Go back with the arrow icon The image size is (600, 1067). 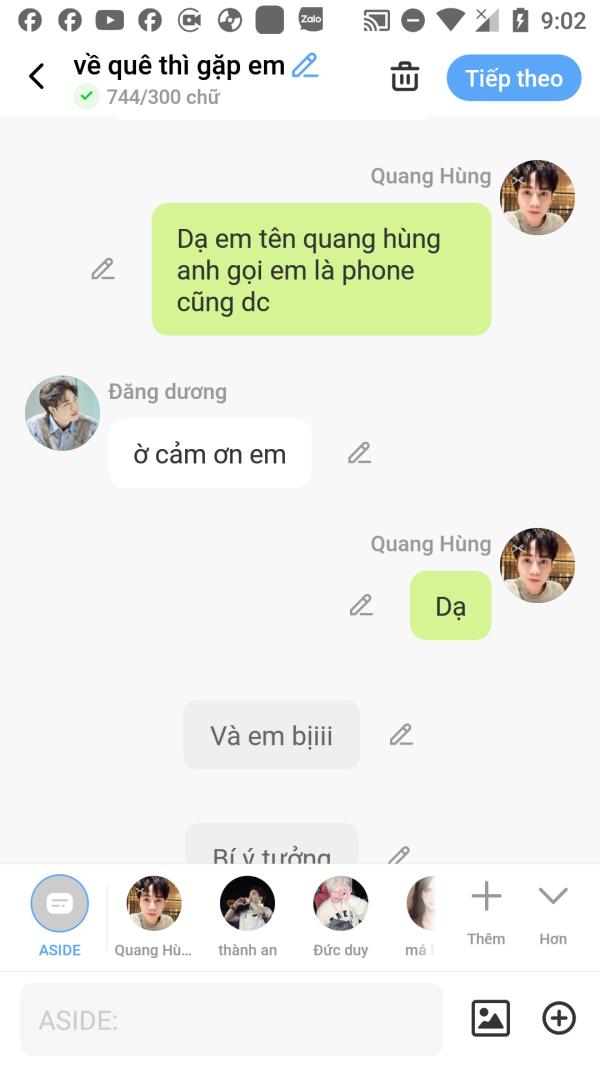point(37,76)
